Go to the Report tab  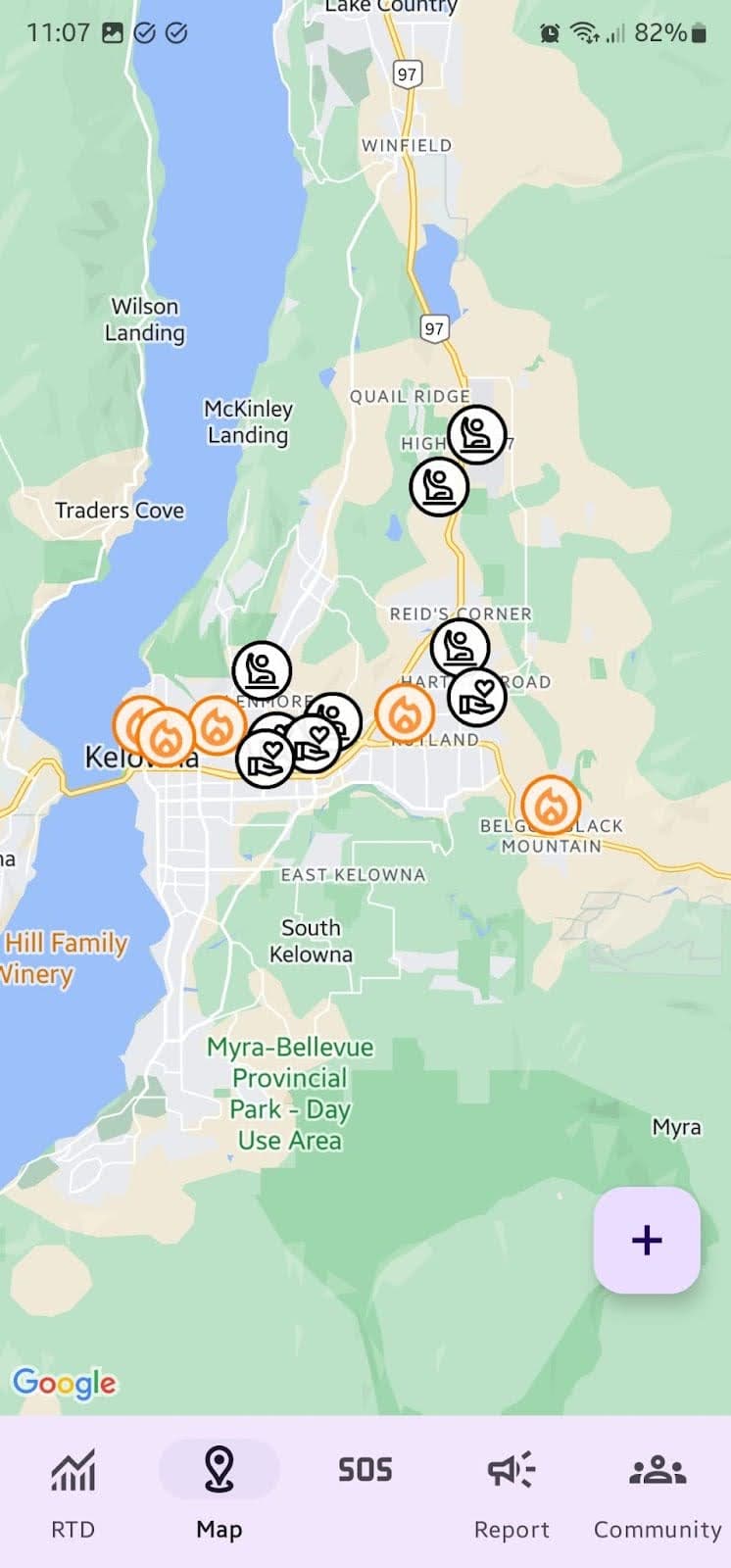tap(511, 1490)
